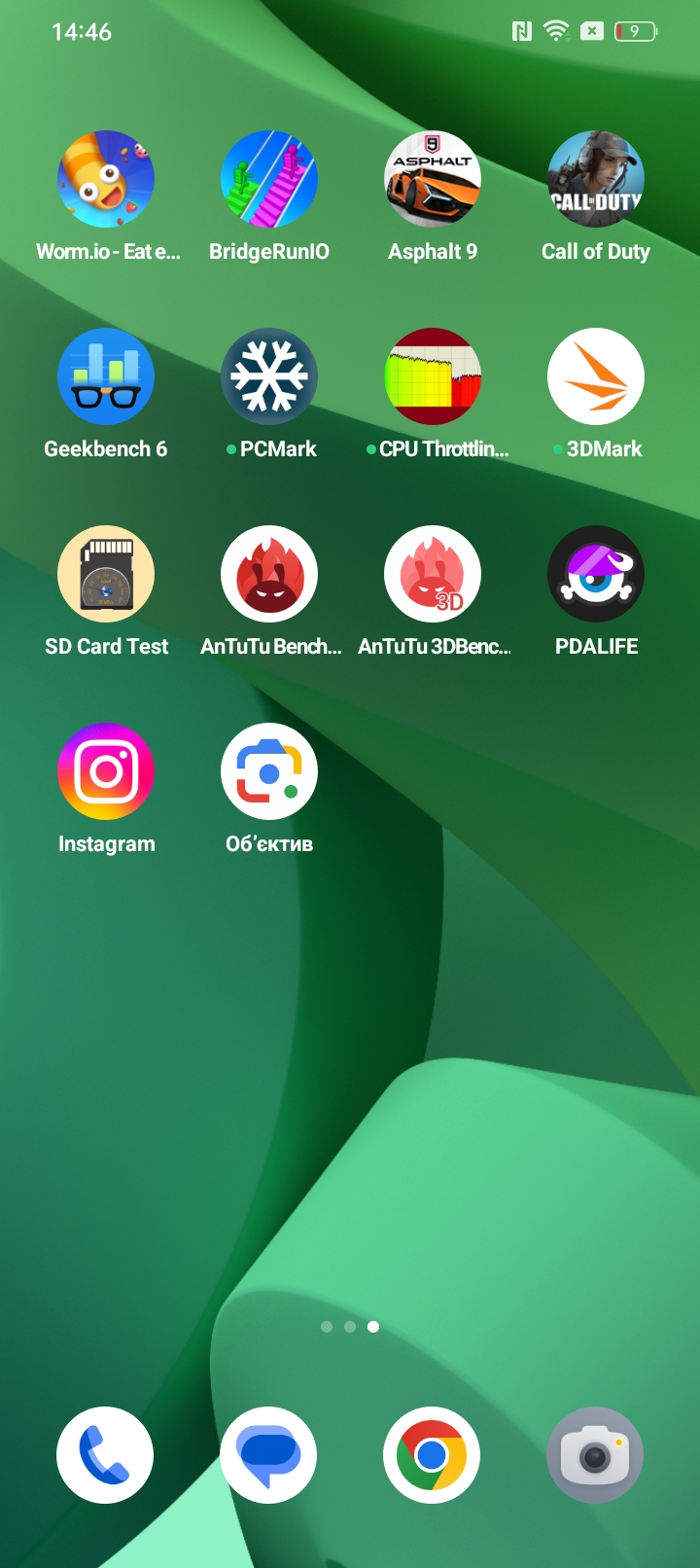Open AnTuTu 3DBench

[x=433, y=574]
